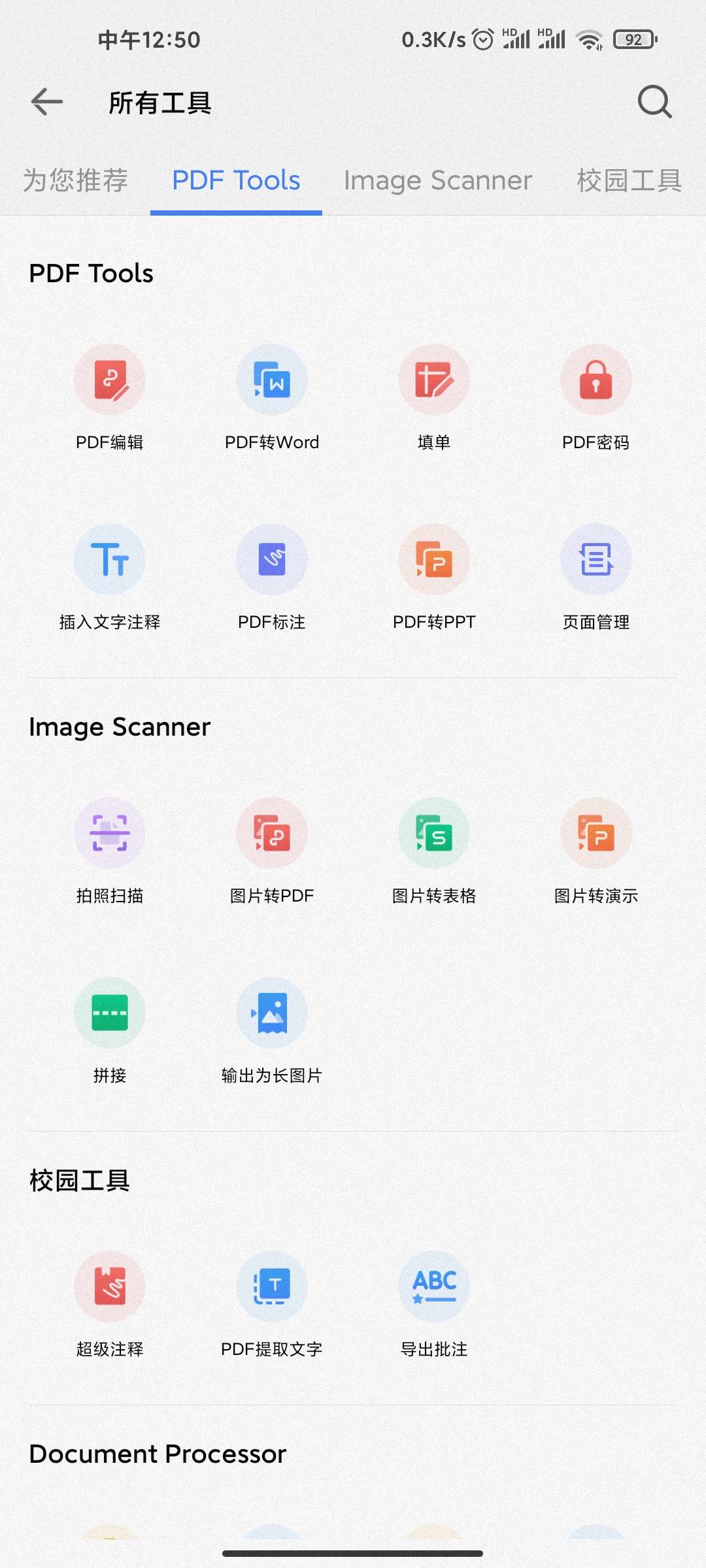This screenshot has height=1568, width=706.
Task: Open the search icon in the top bar
Action: (x=654, y=102)
